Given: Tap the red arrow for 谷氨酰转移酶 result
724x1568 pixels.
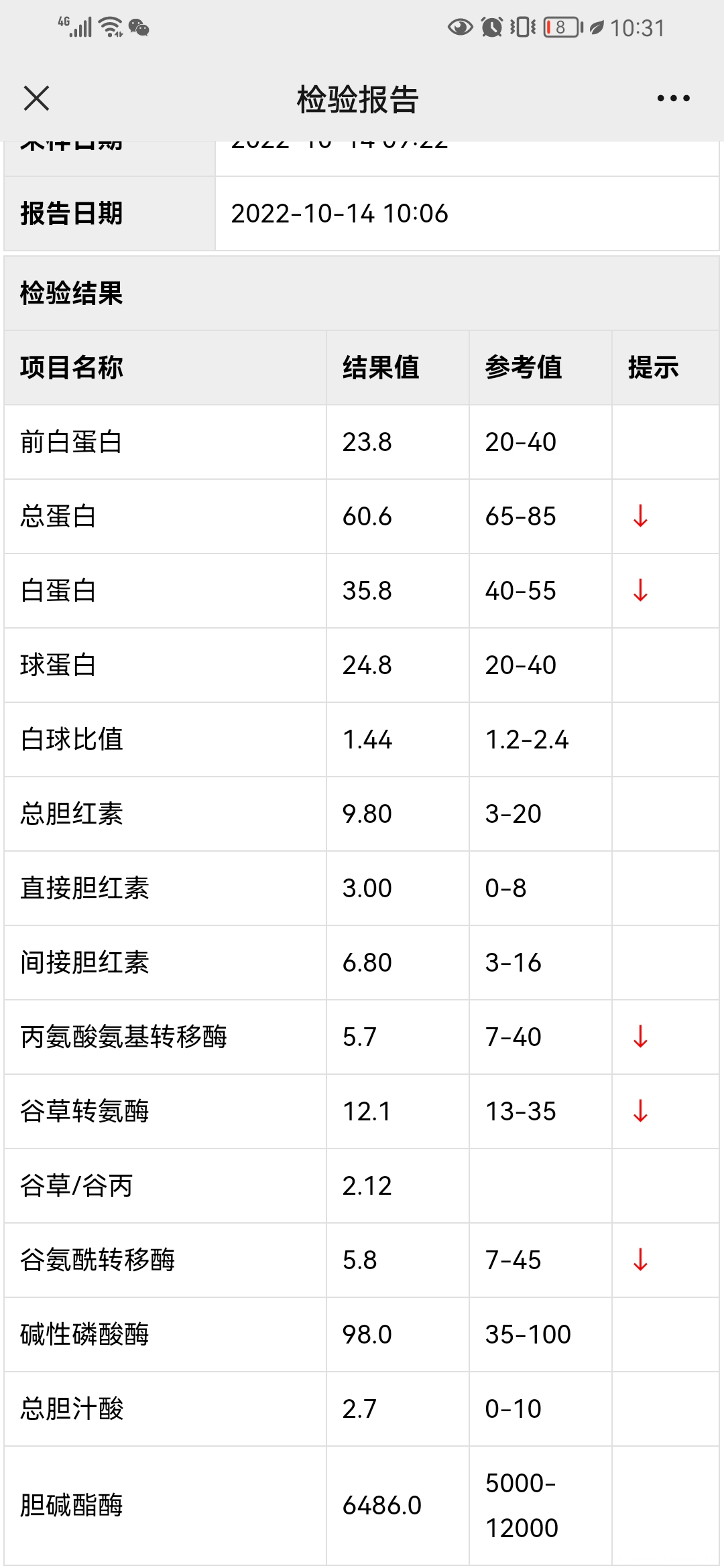Looking at the screenshot, I should 641,1260.
